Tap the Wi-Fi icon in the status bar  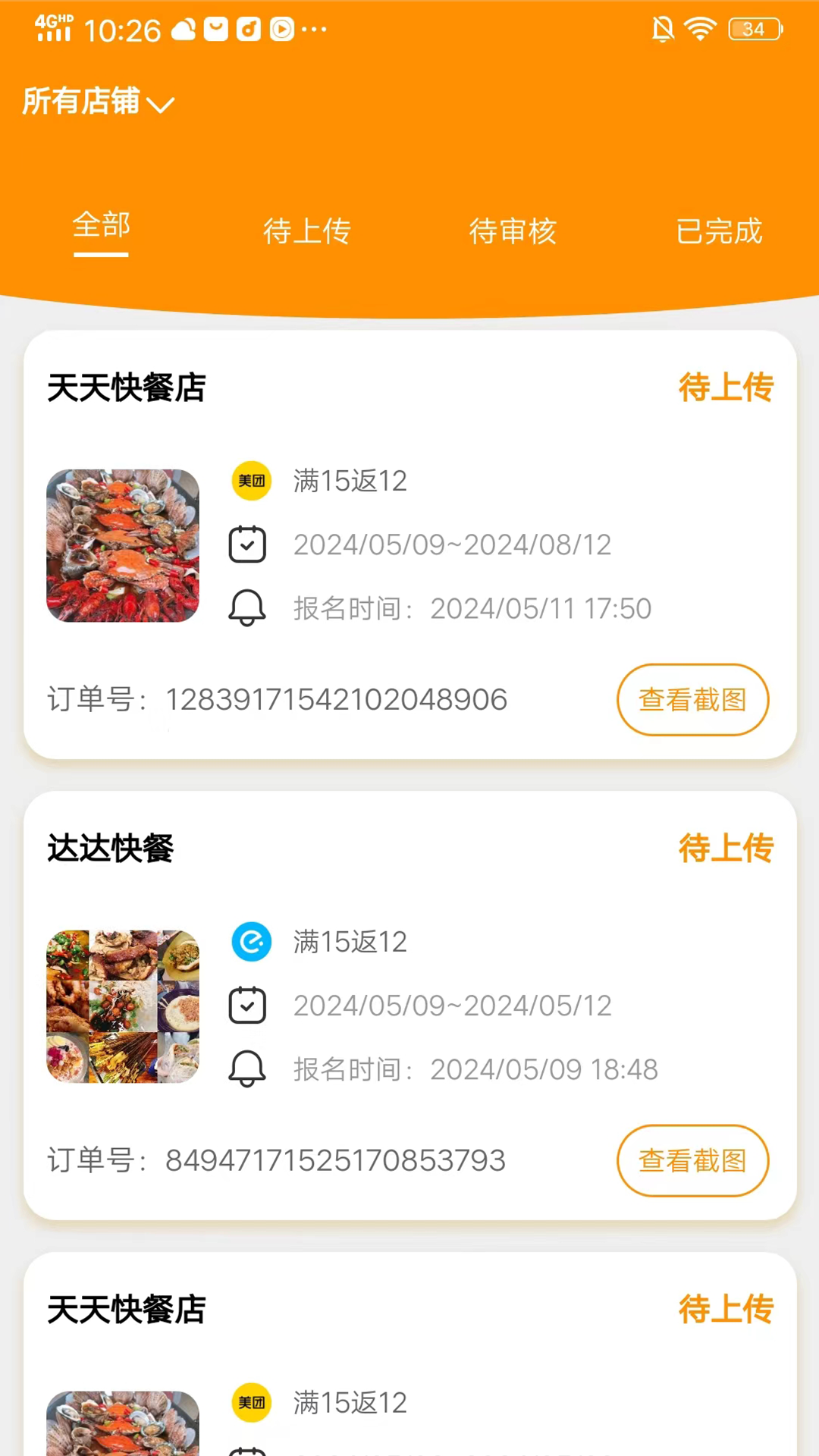click(x=700, y=29)
